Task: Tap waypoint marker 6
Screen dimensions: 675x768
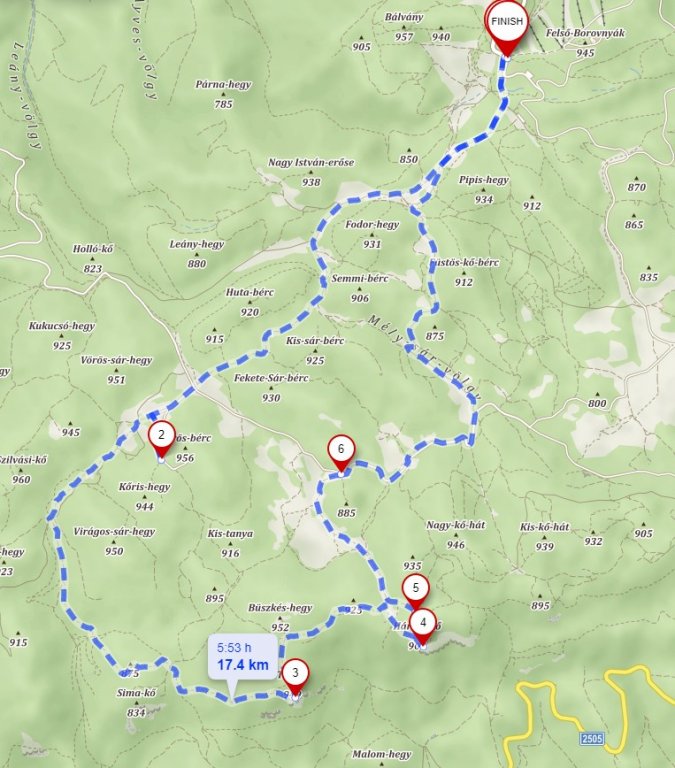Action: 341,450
